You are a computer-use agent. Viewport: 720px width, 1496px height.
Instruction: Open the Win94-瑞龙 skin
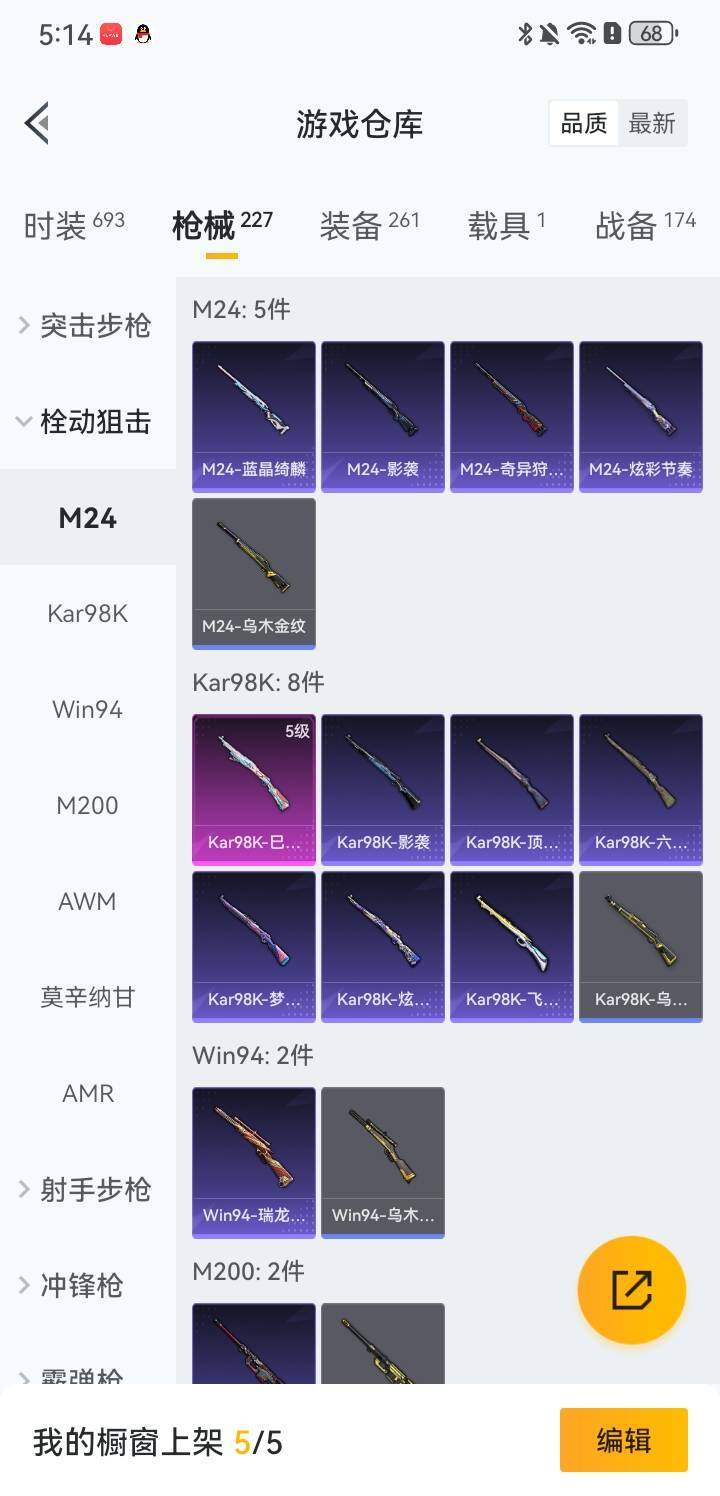pyautogui.click(x=254, y=1162)
